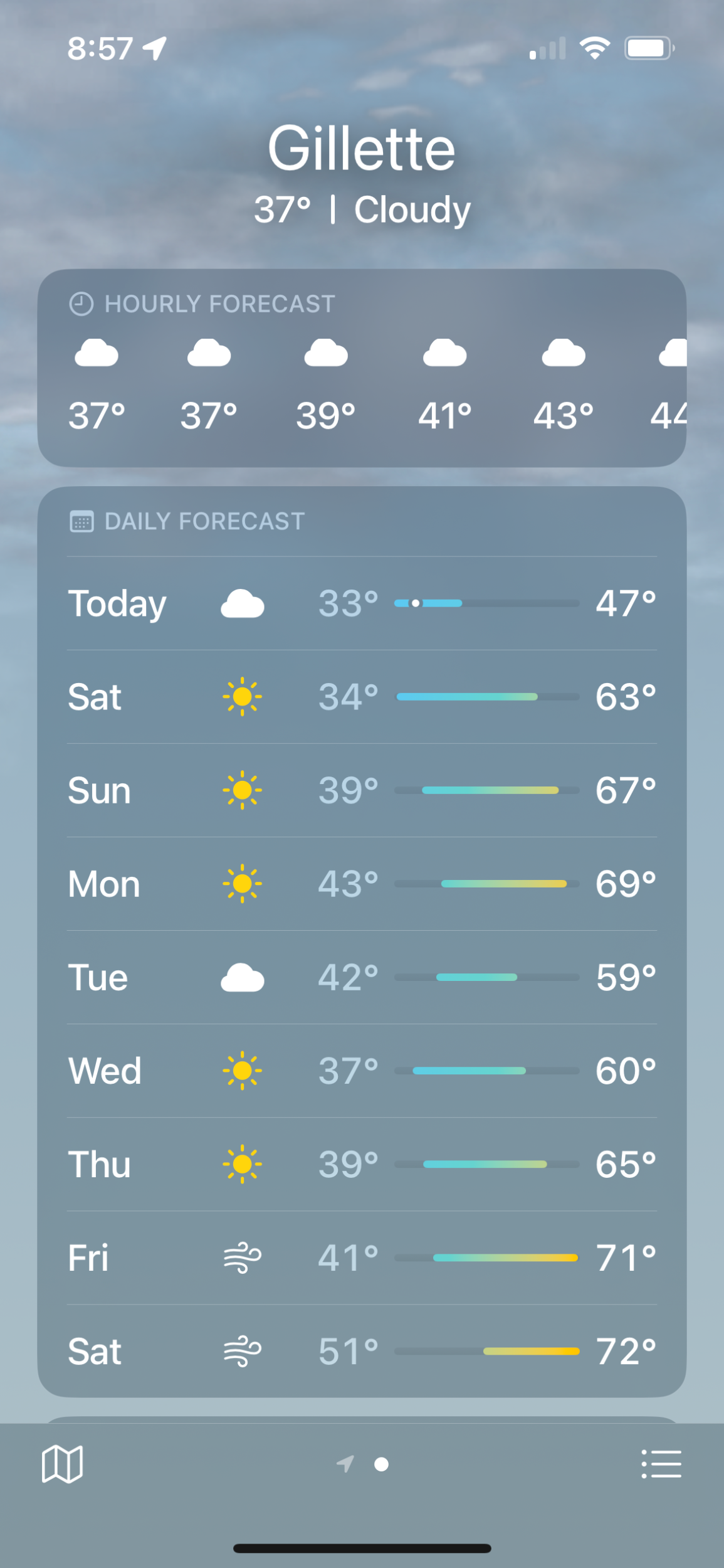Screen dimensions: 724x1568
Task: Select Tuesday's cloudy forecast row
Action: [x=362, y=977]
